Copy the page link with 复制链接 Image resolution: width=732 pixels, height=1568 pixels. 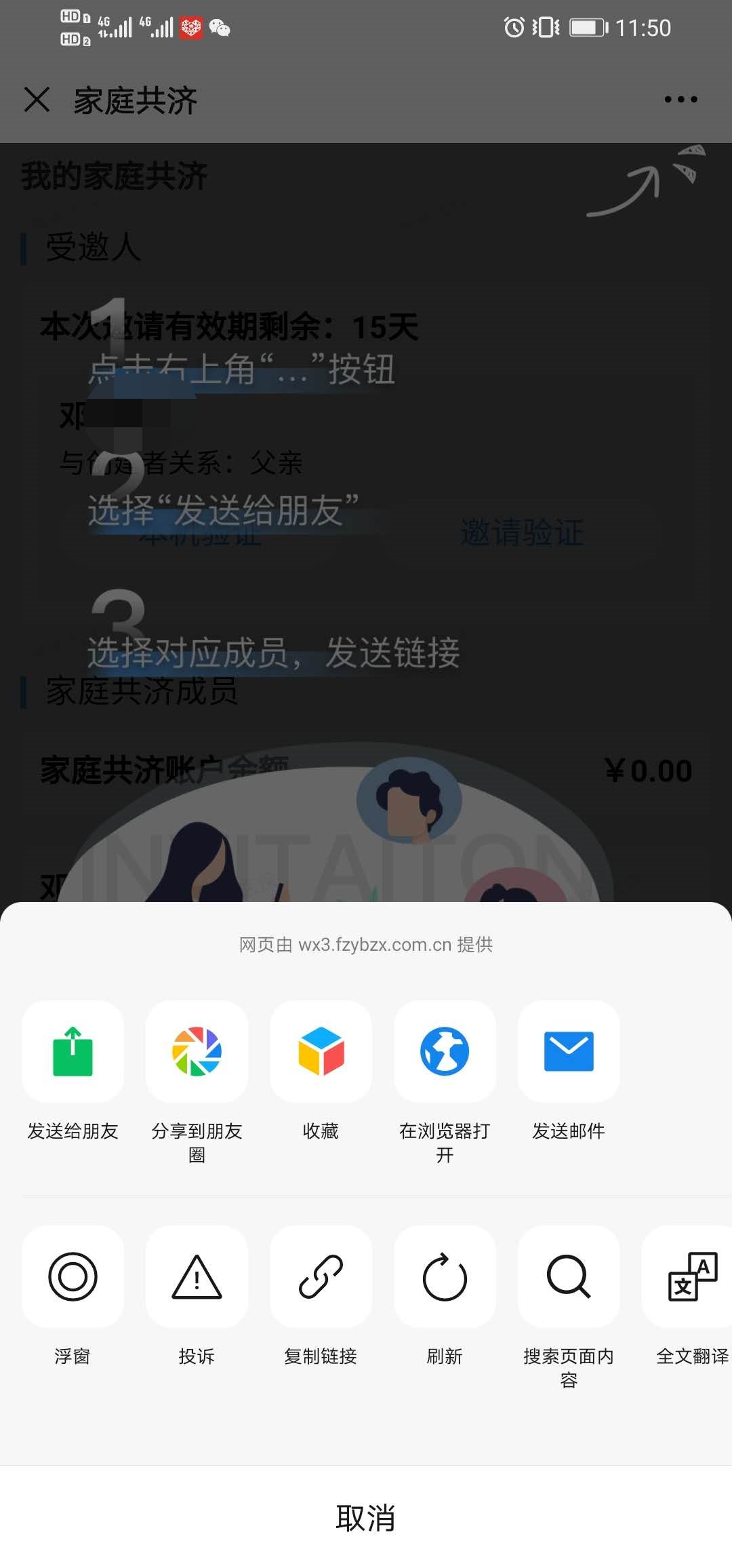tap(321, 1277)
